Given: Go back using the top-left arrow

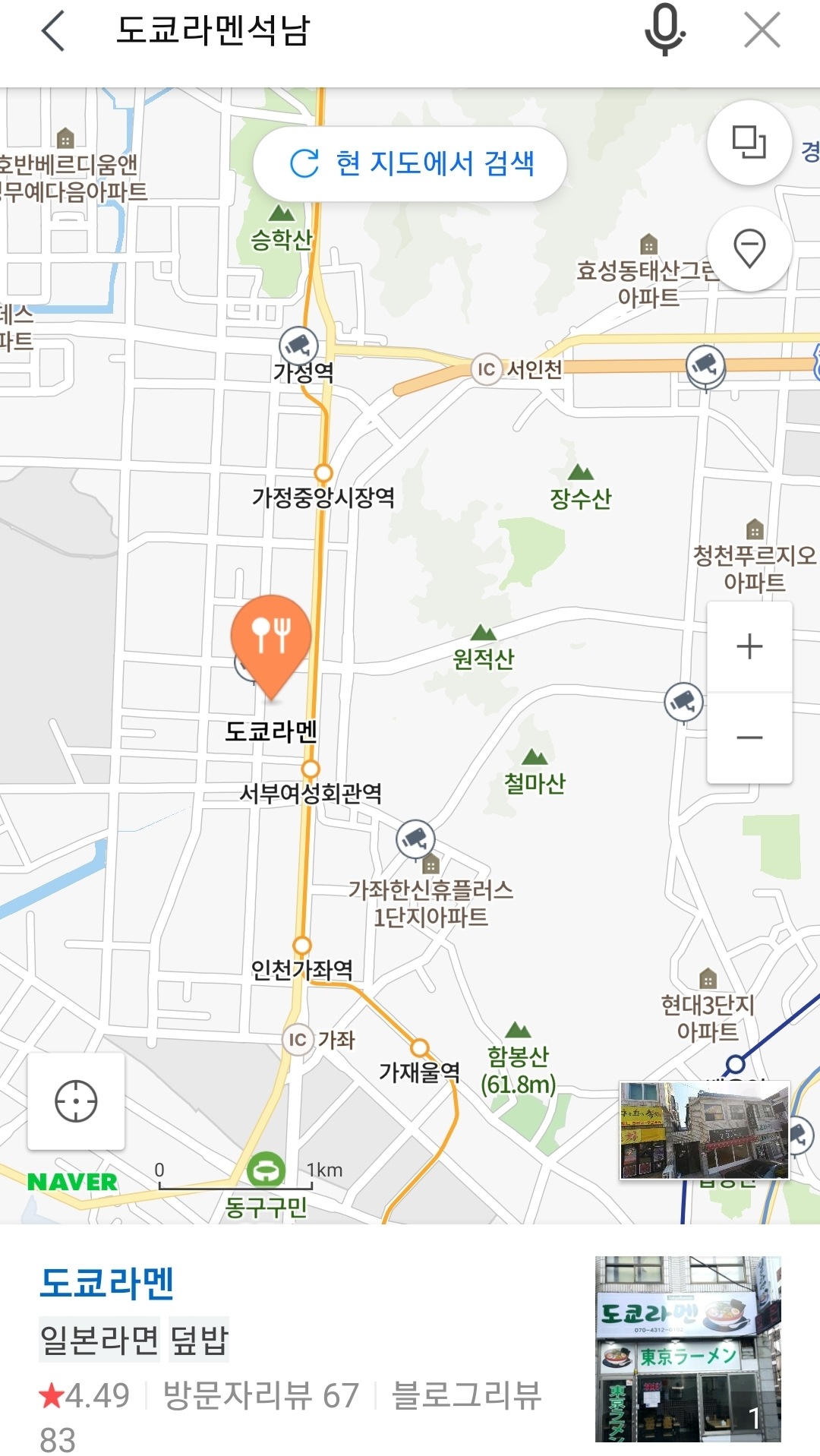Looking at the screenshot, I should pos(53,31).
